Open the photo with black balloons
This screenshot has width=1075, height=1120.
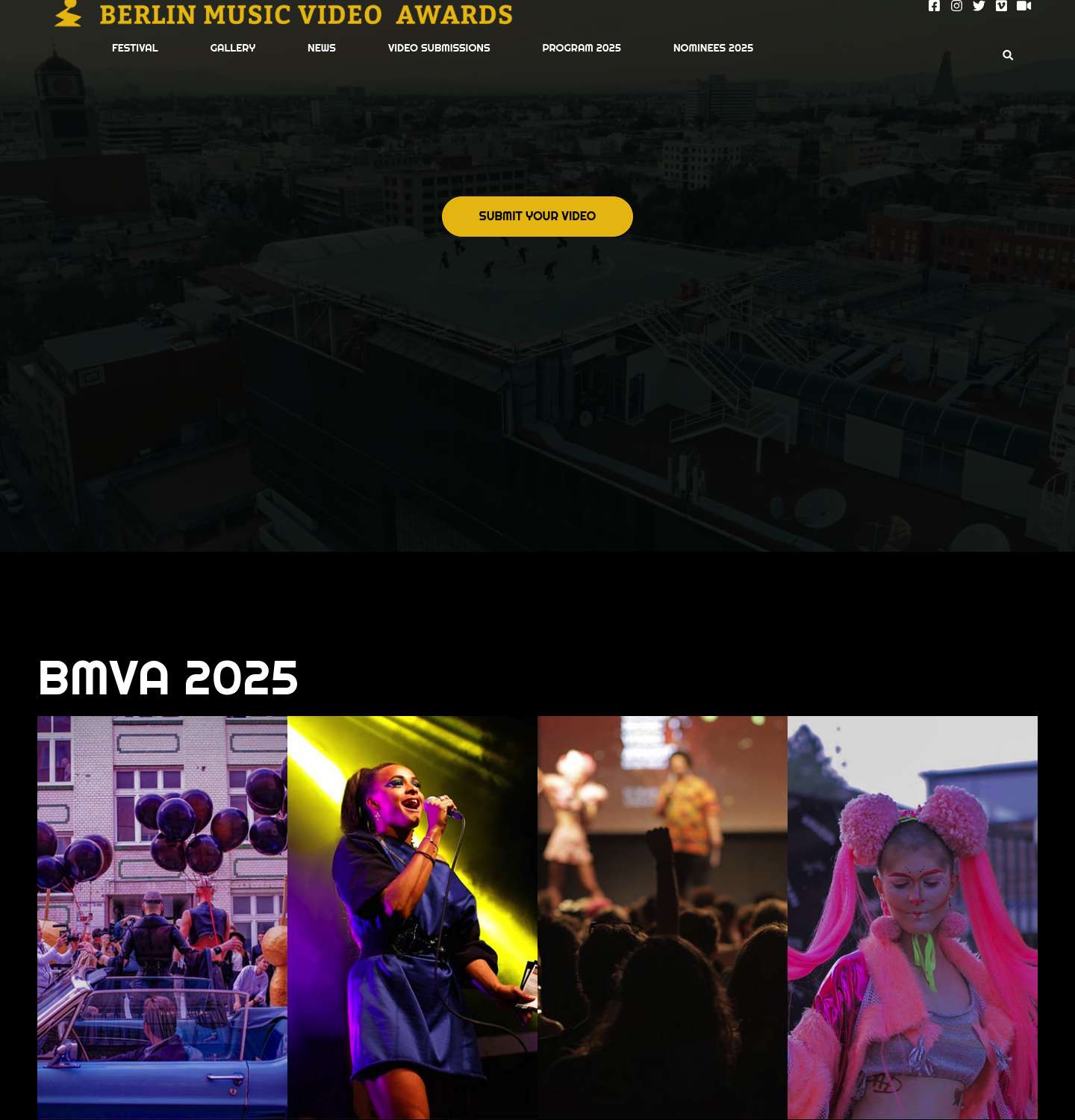point(162,917)
